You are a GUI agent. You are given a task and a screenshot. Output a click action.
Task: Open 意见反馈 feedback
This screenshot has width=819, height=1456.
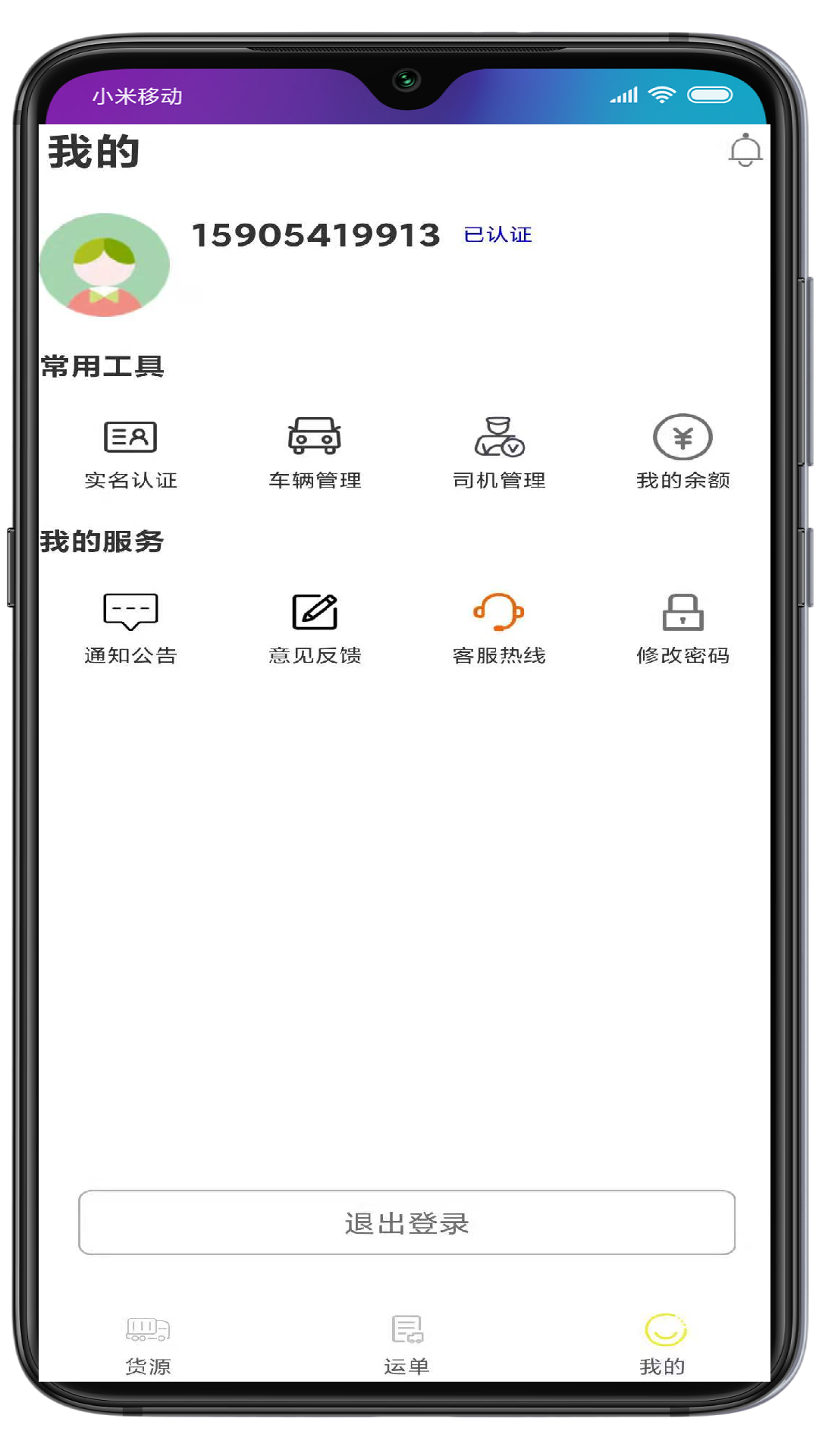[315, 628]
